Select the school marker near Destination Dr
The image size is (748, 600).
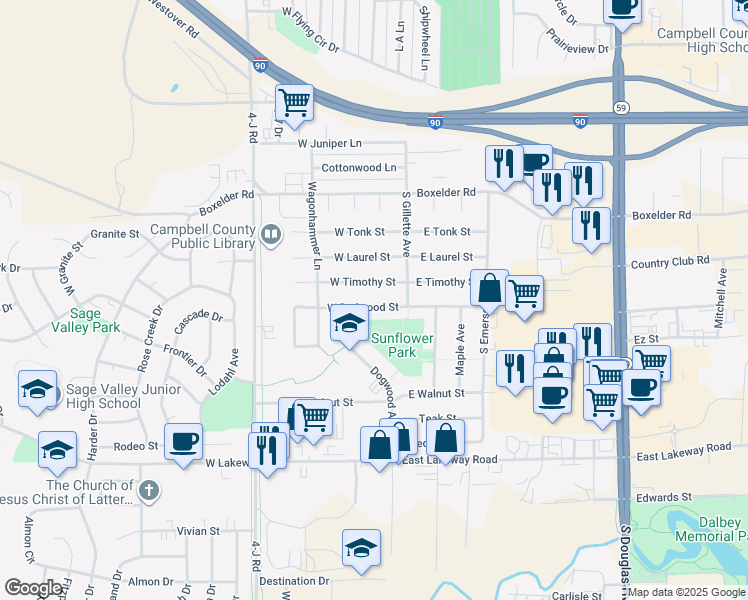click(361, 548)
